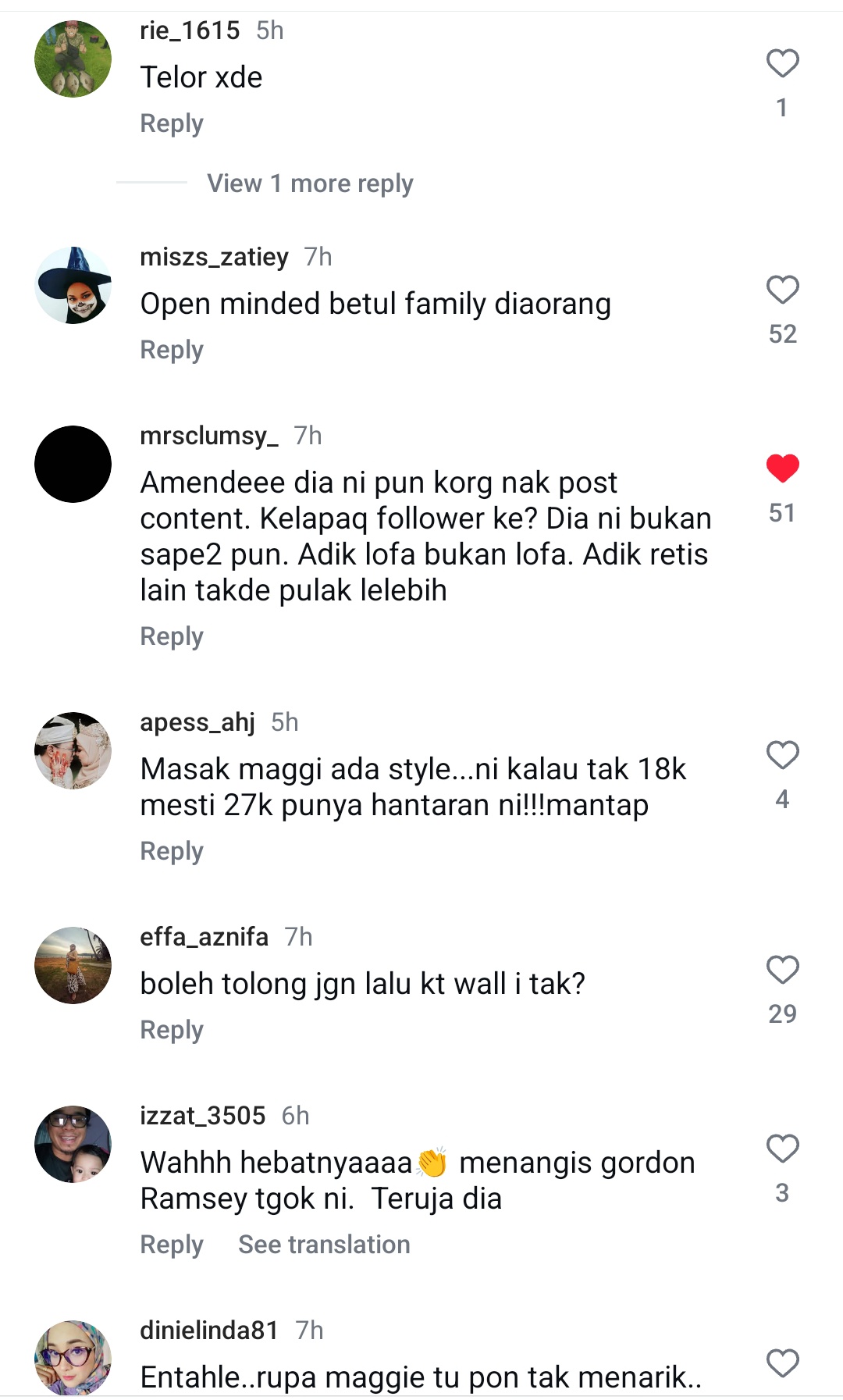Reply to mrsclumsy_'s comment
Image resolution: width=843 pixels, height=1400 pixels.
172,636
